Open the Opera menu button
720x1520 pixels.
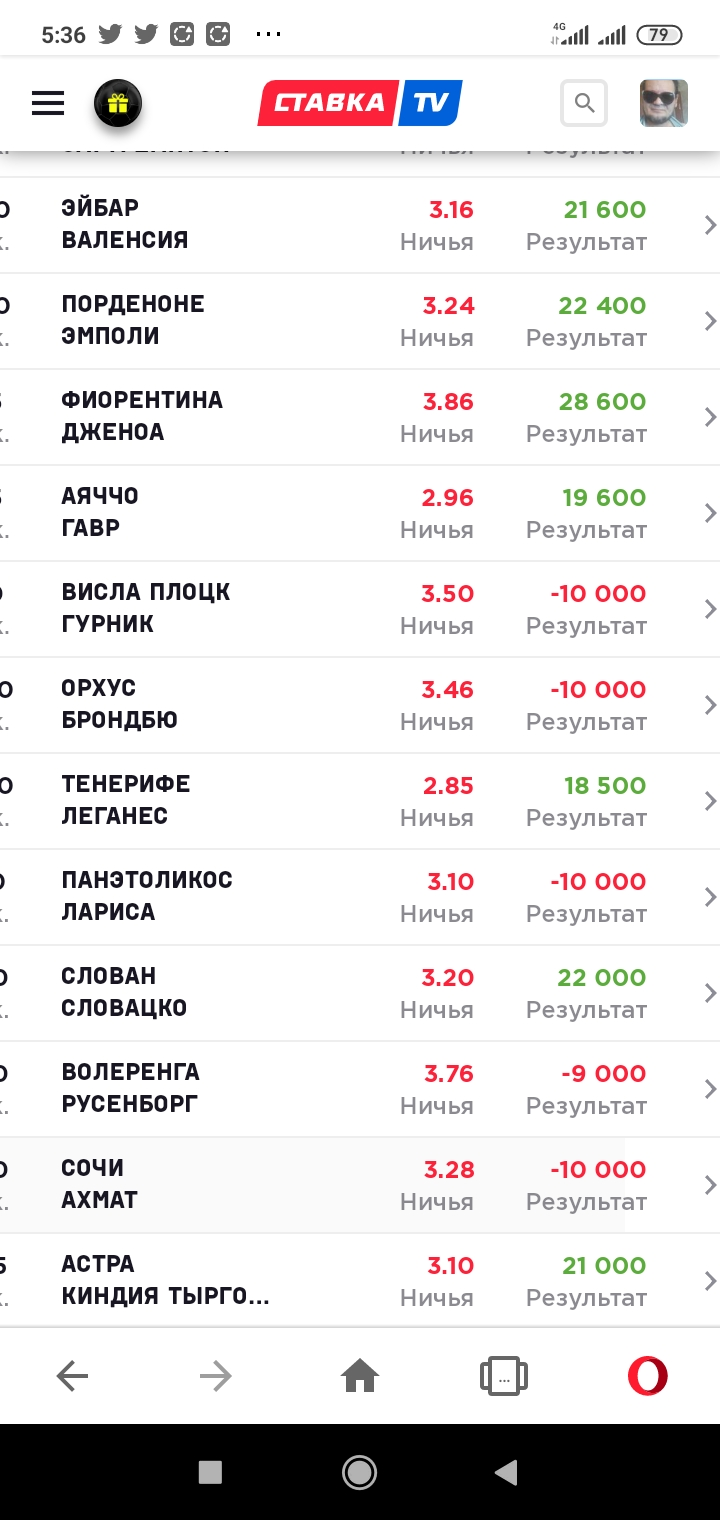(x=648, y=1376)
